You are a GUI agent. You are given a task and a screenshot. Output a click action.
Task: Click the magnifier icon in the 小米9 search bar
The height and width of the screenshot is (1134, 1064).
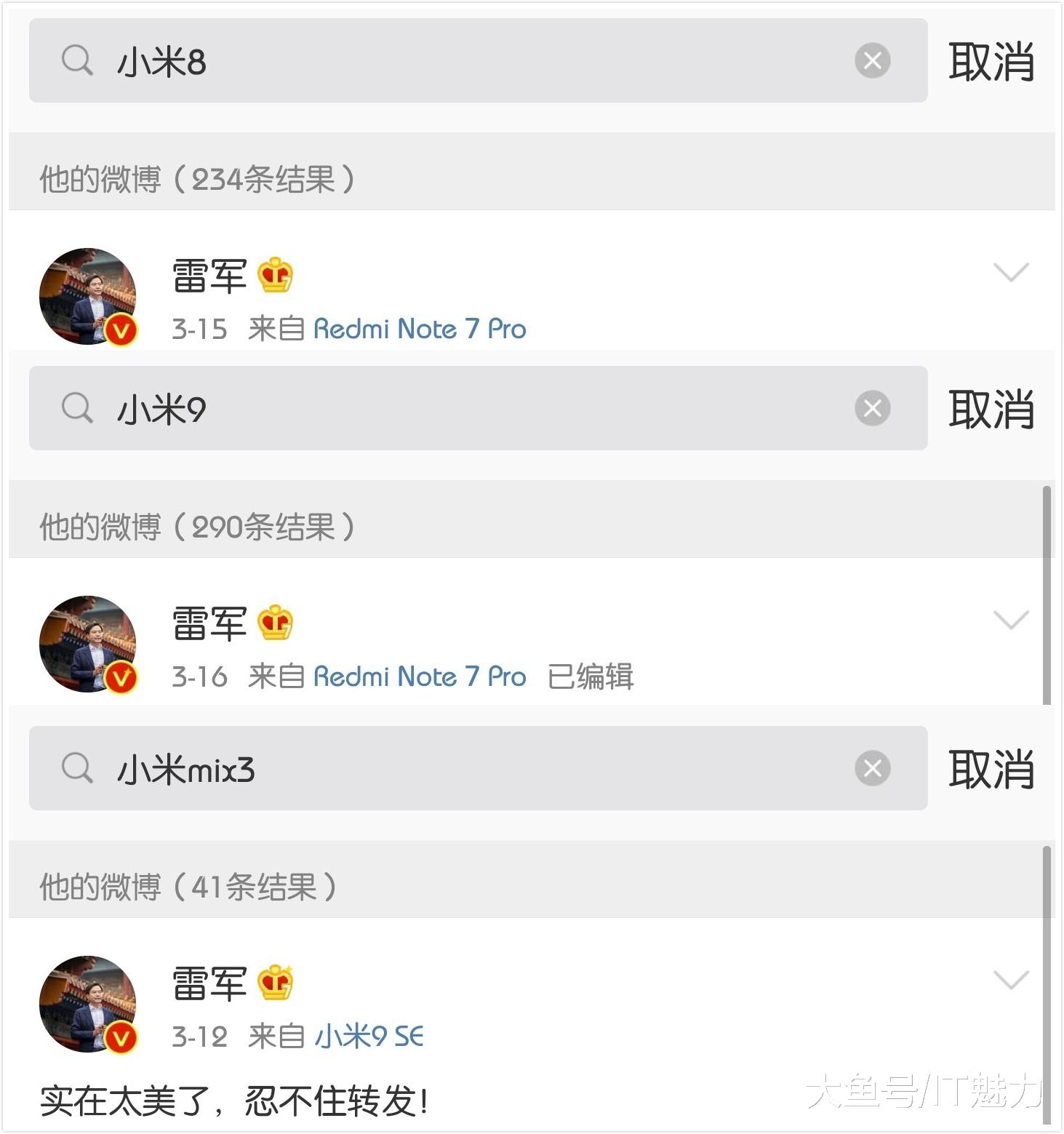click(x=76, y=409)
